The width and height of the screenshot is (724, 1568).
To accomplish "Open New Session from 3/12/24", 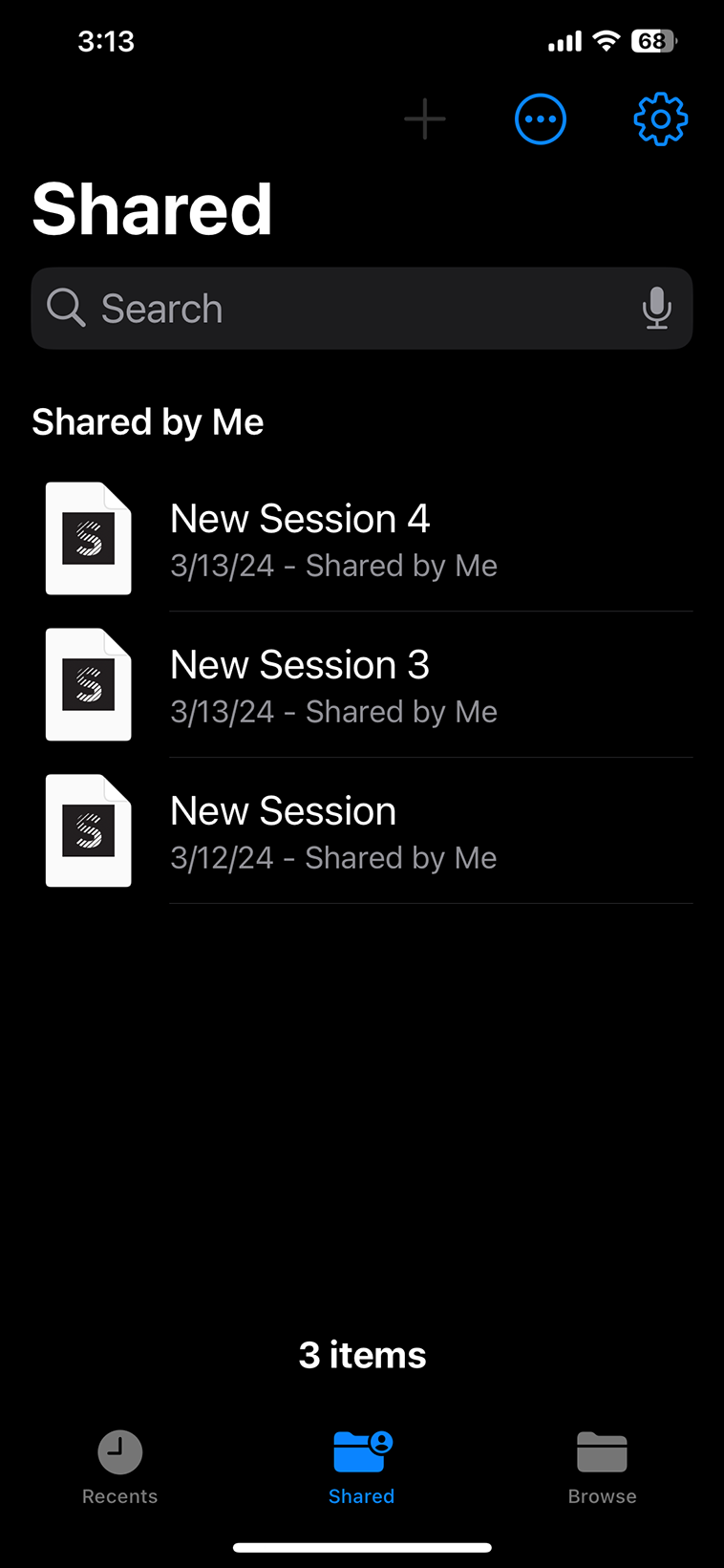I will pos(362,831).
